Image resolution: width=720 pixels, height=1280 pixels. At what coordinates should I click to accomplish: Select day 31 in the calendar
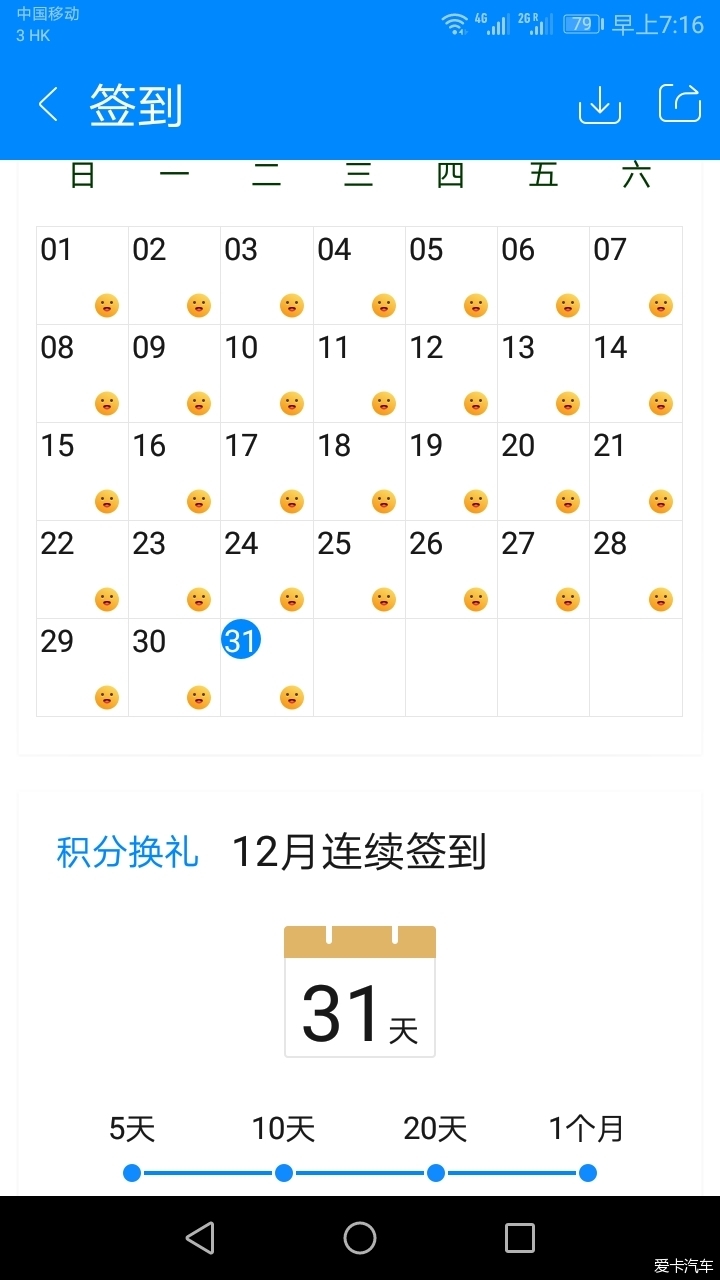point(241,640)
